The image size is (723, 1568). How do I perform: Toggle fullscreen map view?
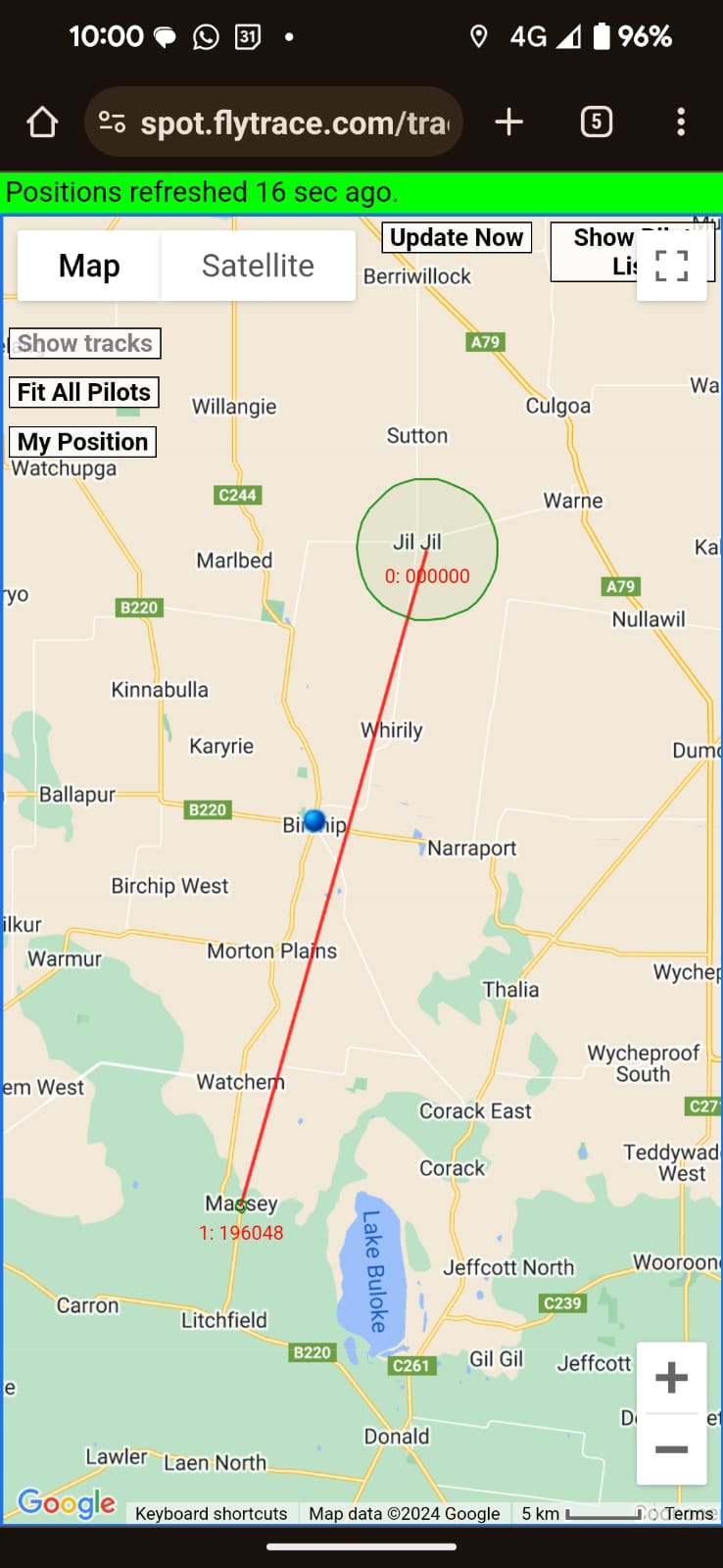[671, 266]
